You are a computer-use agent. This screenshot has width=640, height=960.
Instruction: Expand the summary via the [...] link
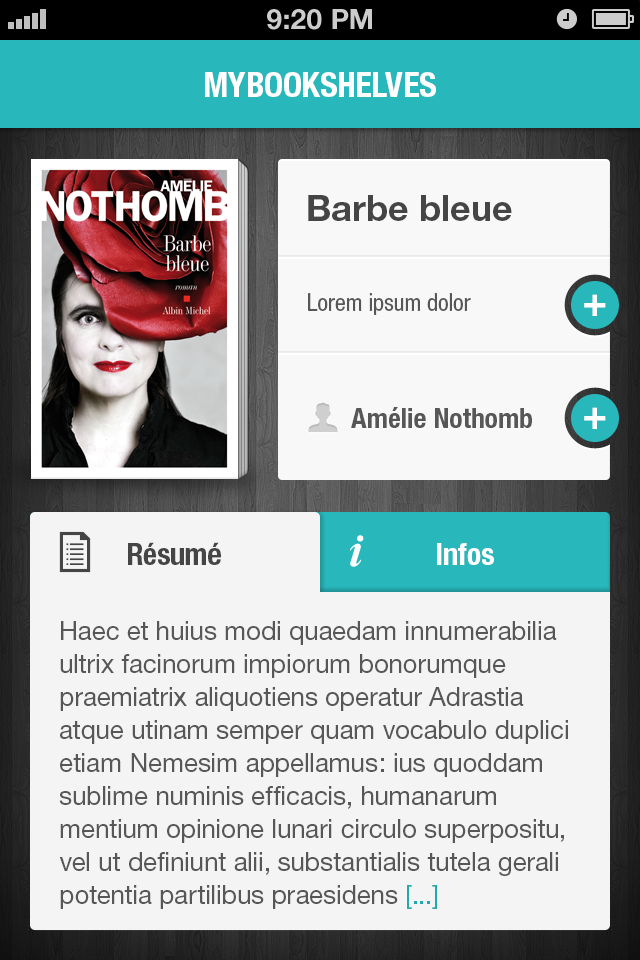click(x=421, y=896)
